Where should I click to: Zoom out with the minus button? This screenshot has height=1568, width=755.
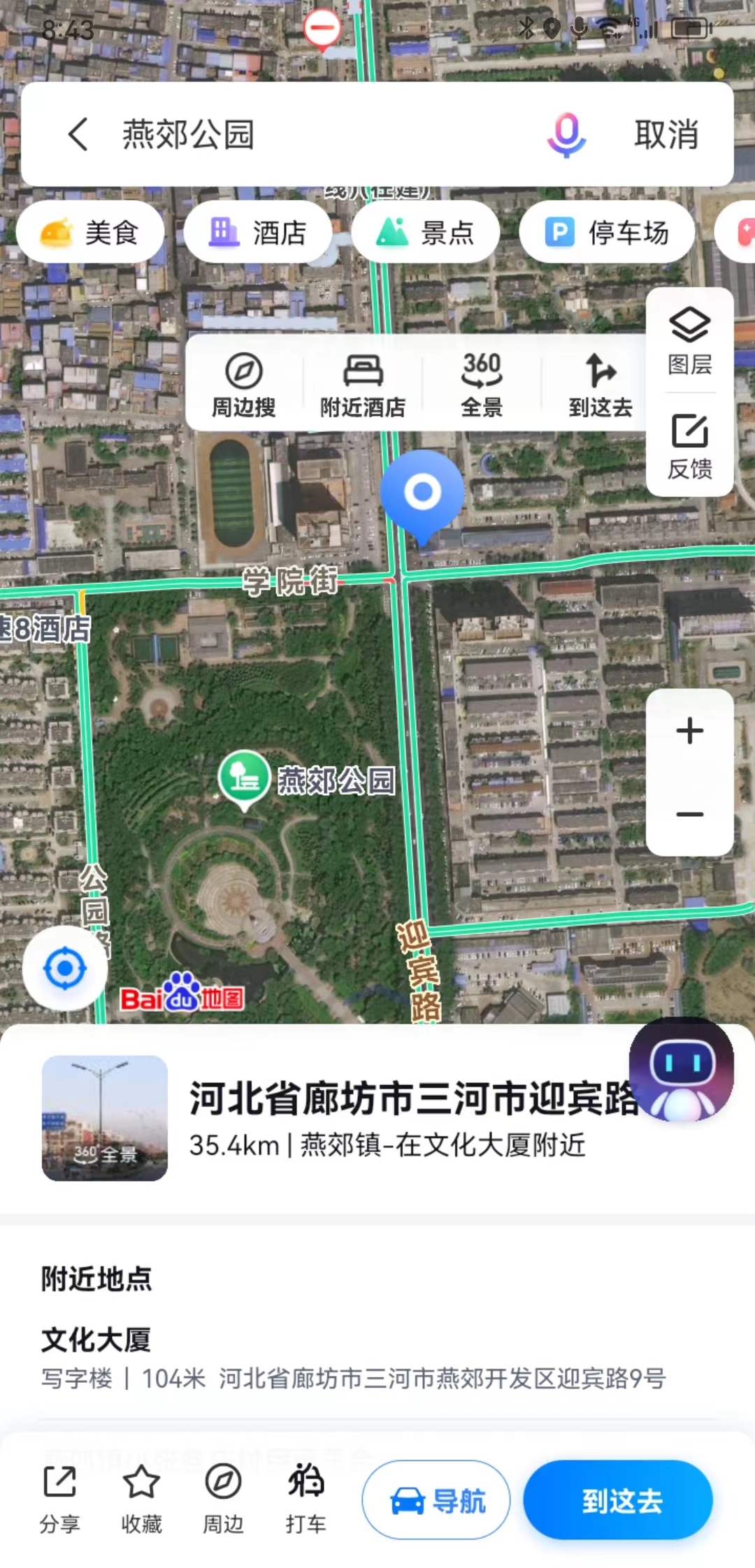click(689, 814)
